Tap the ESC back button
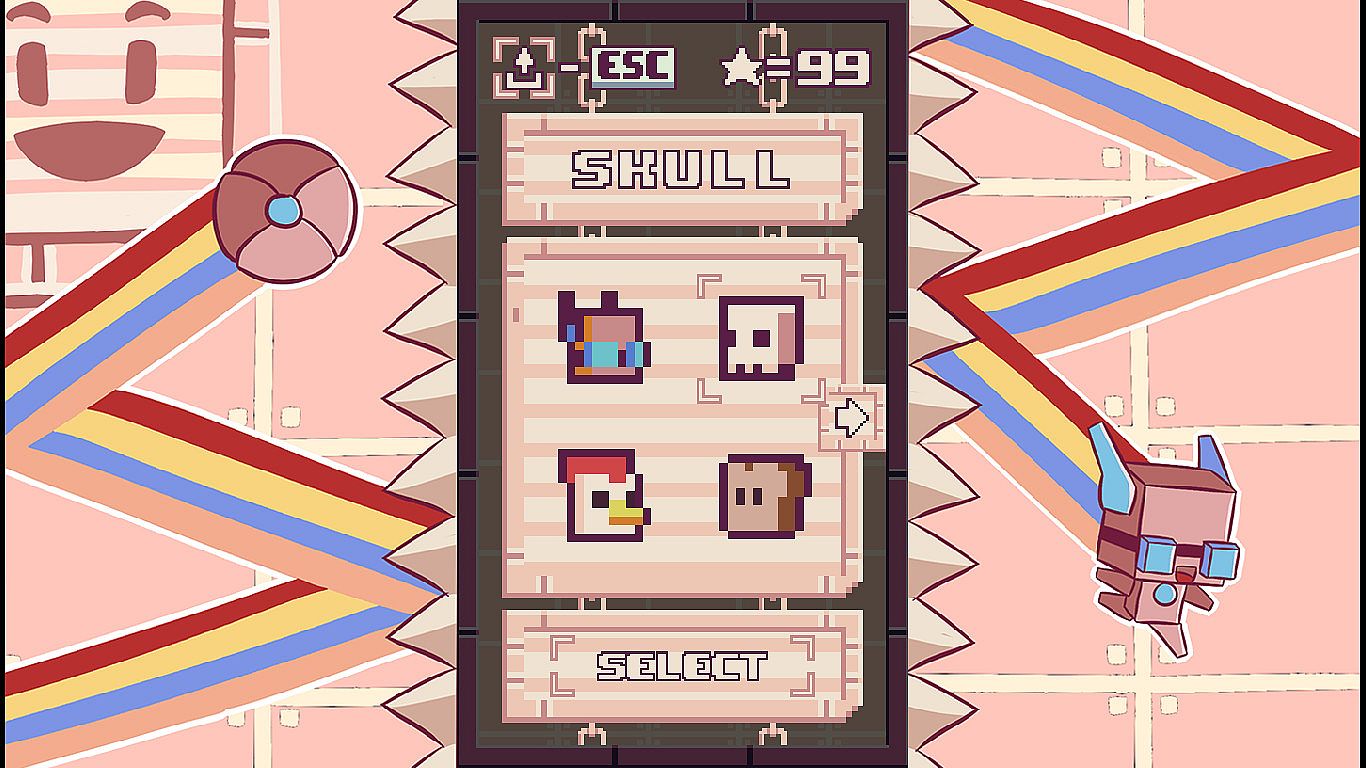Screen dimensions: 1366x768 coord(632,67)
